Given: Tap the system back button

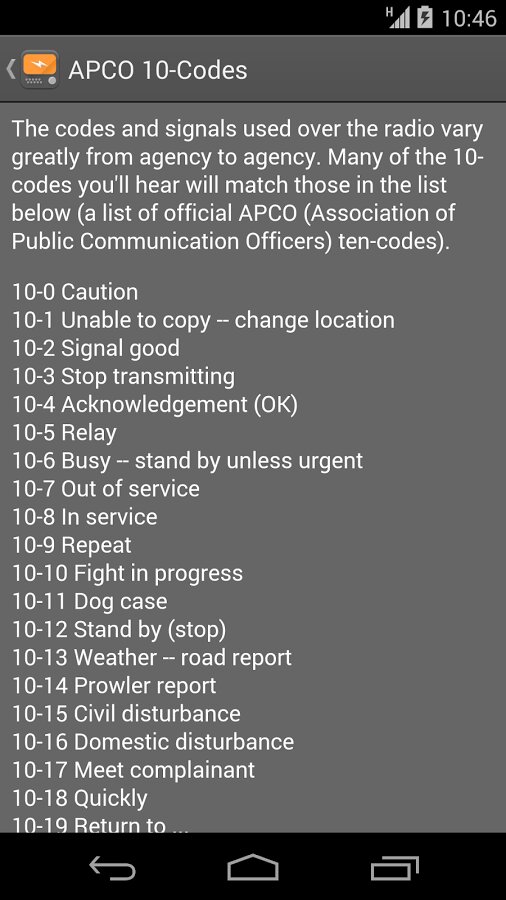Looking at the screenshot, I should 112,867.
